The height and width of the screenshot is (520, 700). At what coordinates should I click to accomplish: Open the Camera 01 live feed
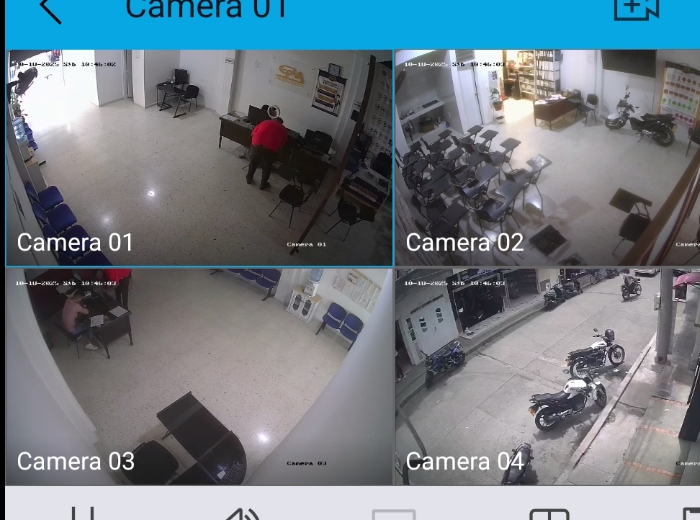point(199,158)
